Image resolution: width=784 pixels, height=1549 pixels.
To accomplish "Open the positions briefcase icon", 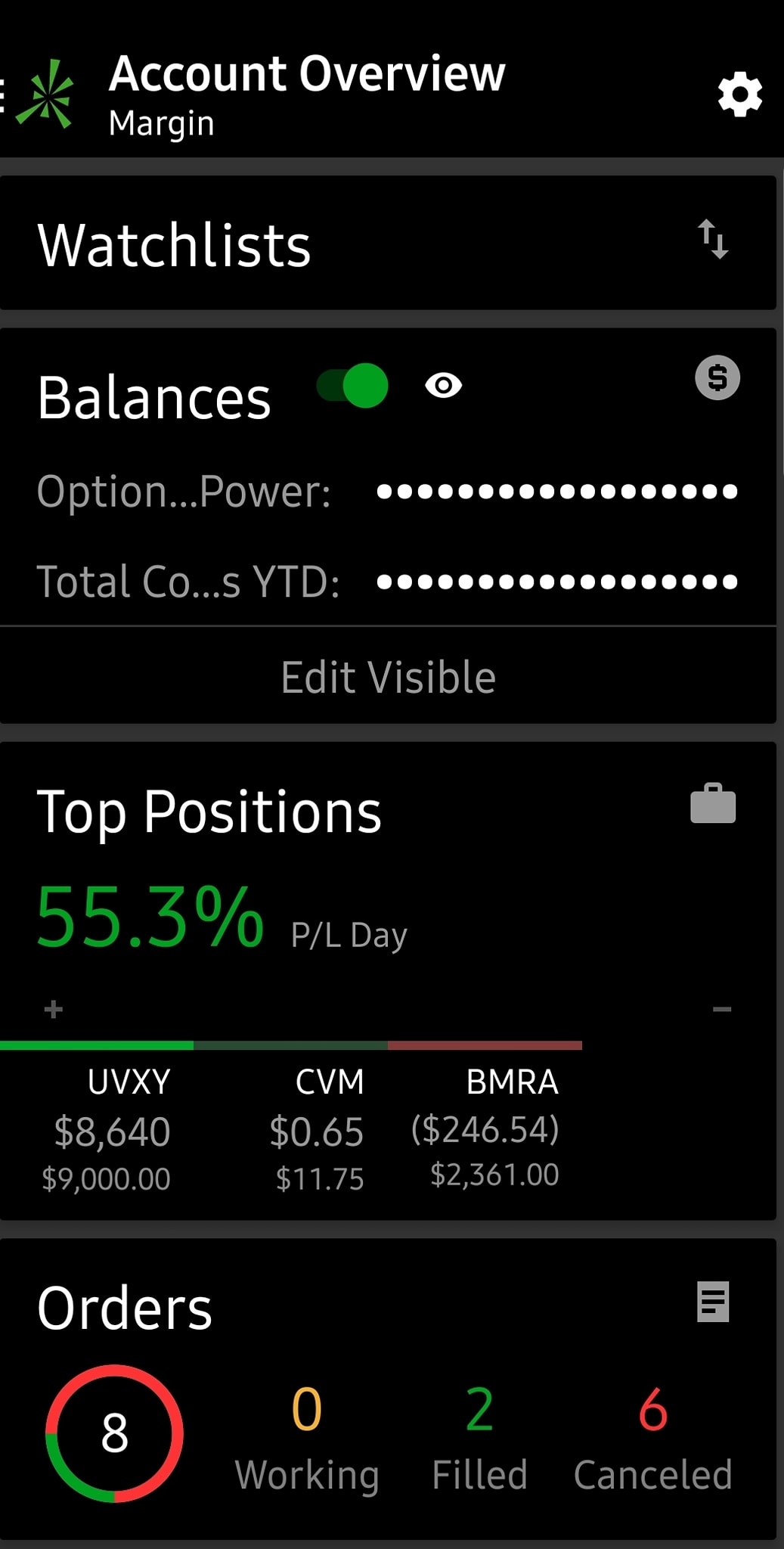I will click(713, 804).
